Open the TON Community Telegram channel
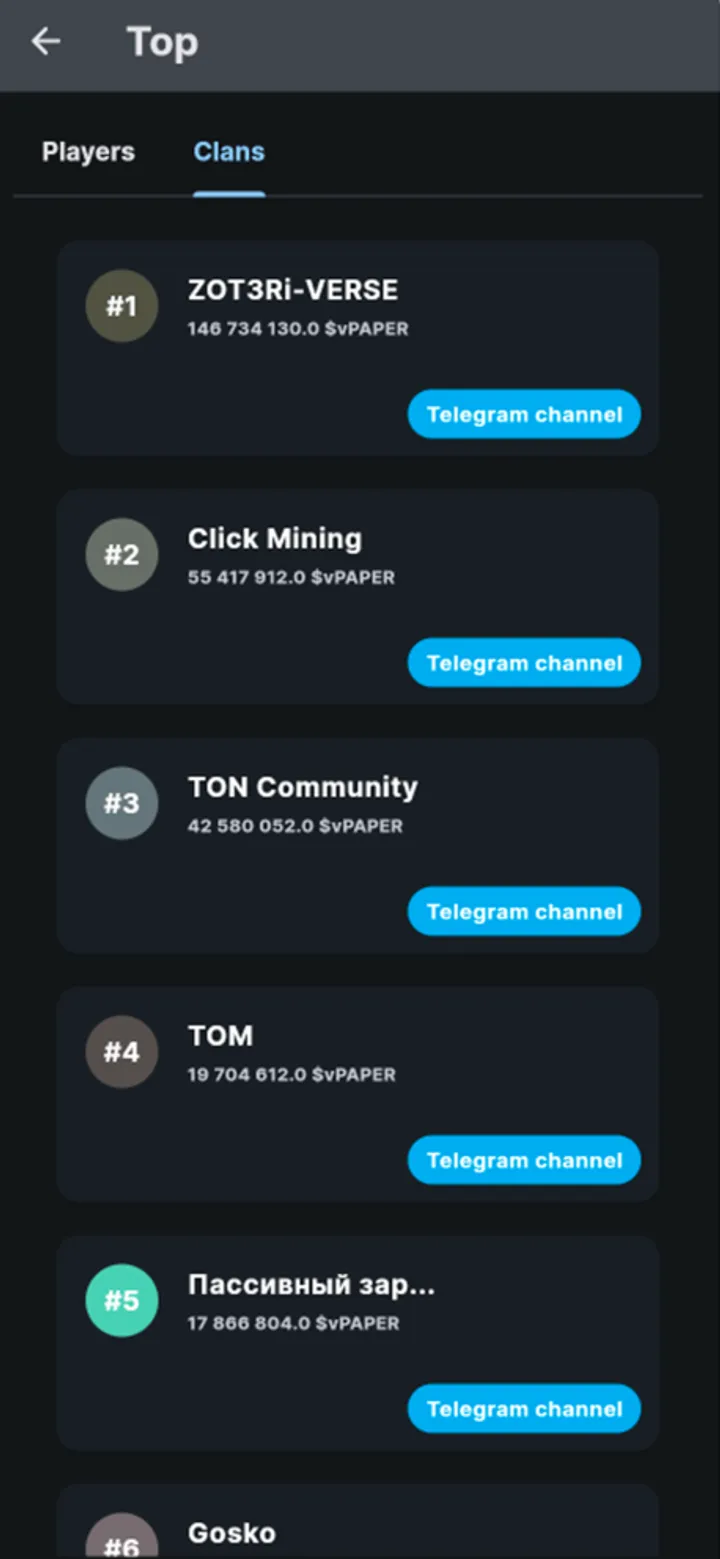The image size is (720, 1559). point(523,911)
